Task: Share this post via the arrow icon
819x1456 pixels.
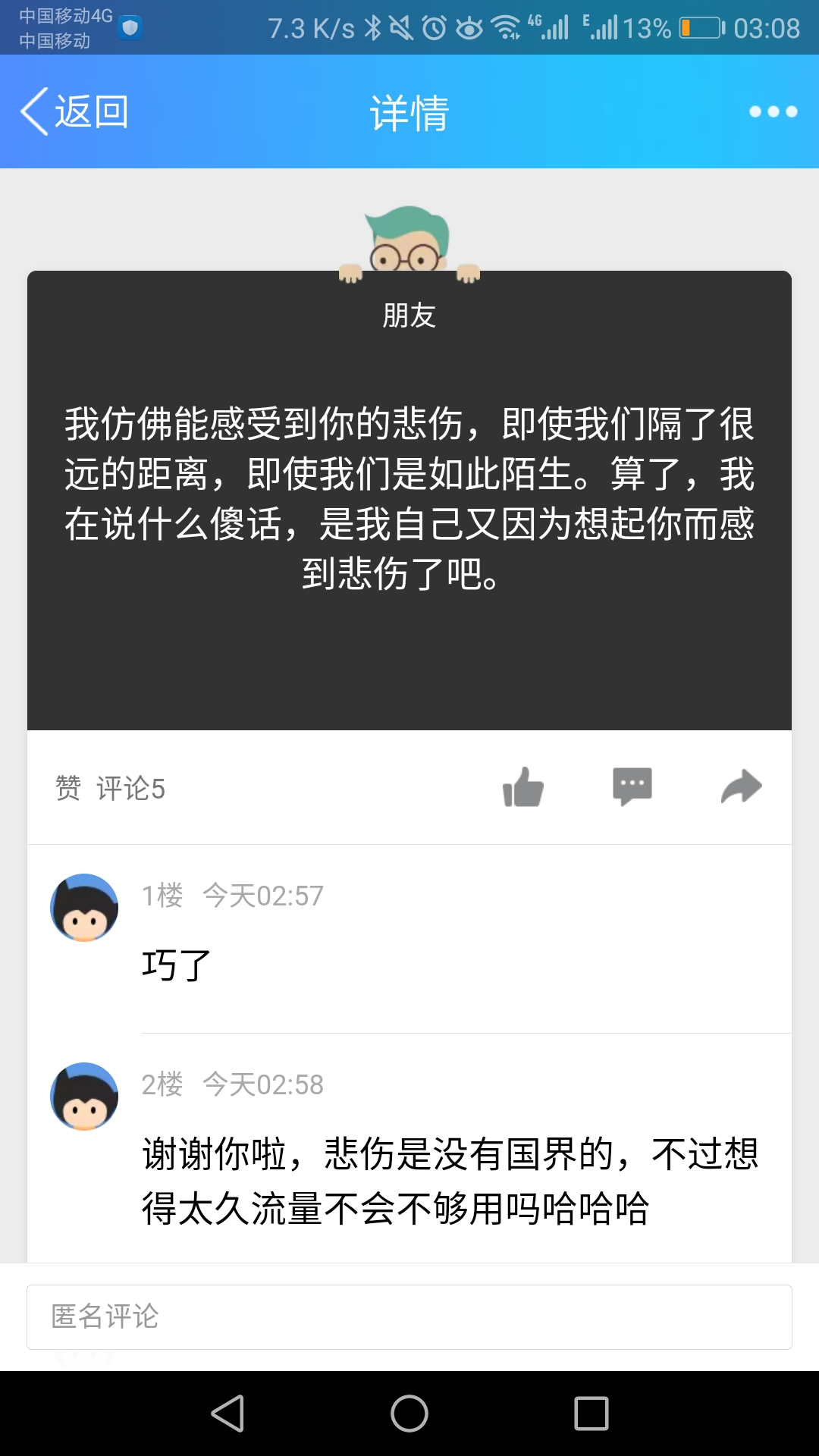Action: click(741, 787)
